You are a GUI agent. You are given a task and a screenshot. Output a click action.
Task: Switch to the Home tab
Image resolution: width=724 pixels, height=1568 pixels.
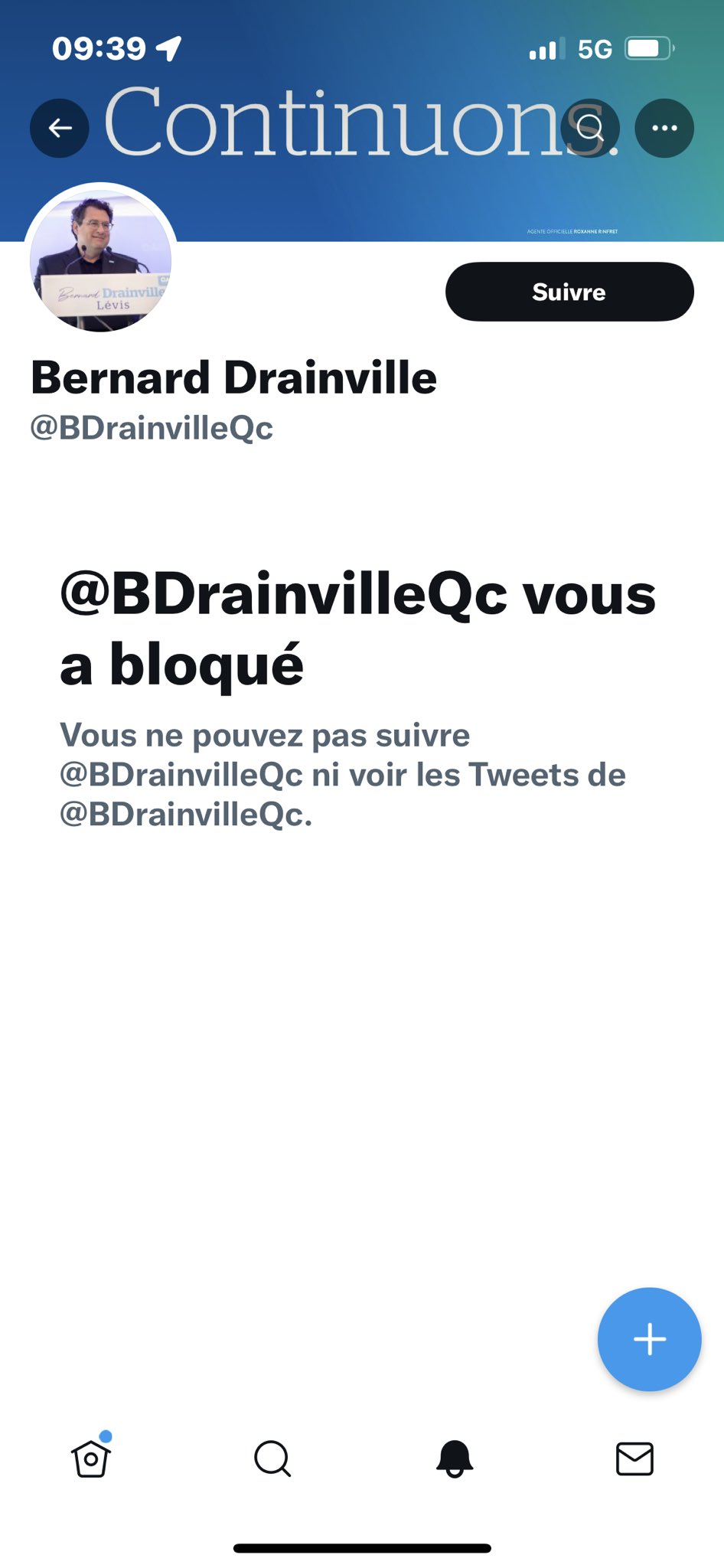tap(91, 1459)
